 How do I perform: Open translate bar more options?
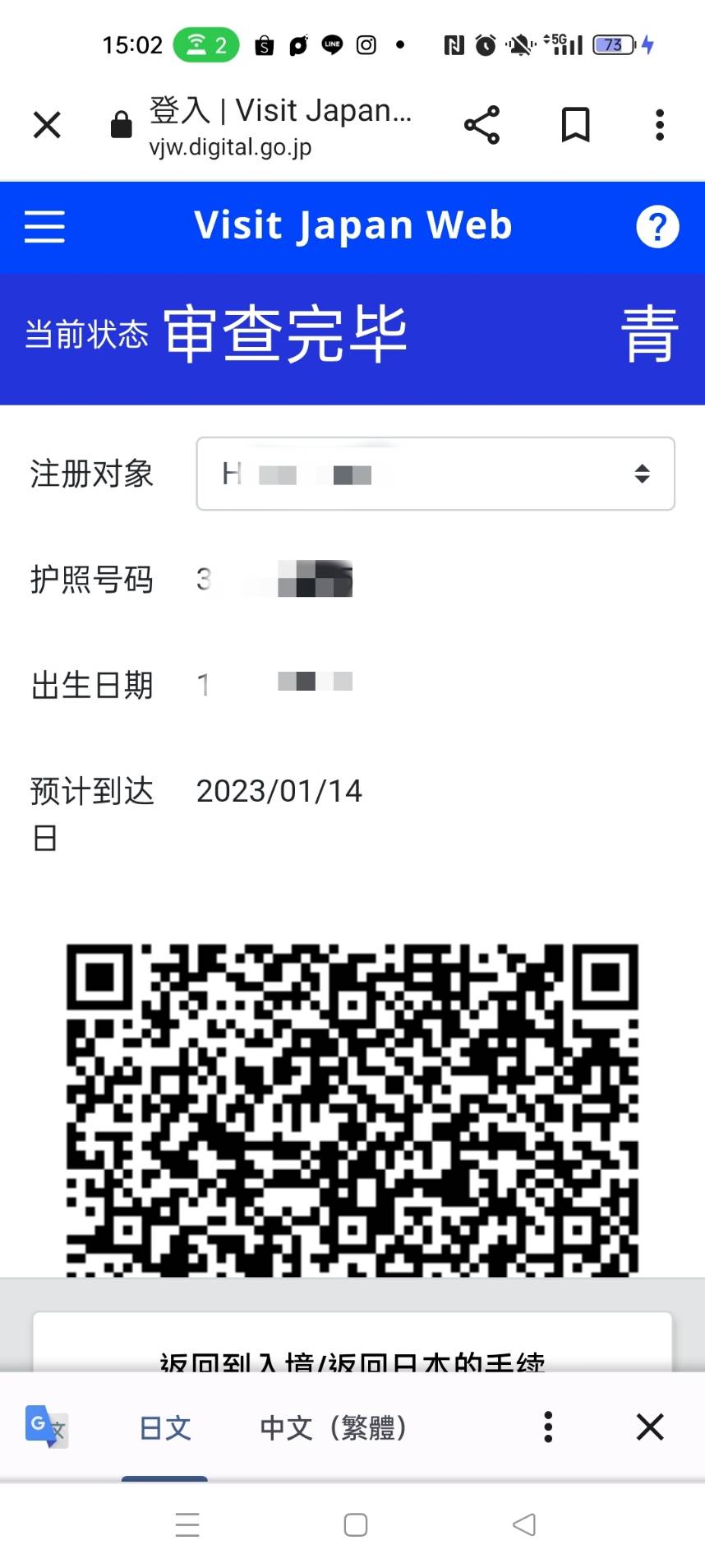click(x=548, y=1427)
